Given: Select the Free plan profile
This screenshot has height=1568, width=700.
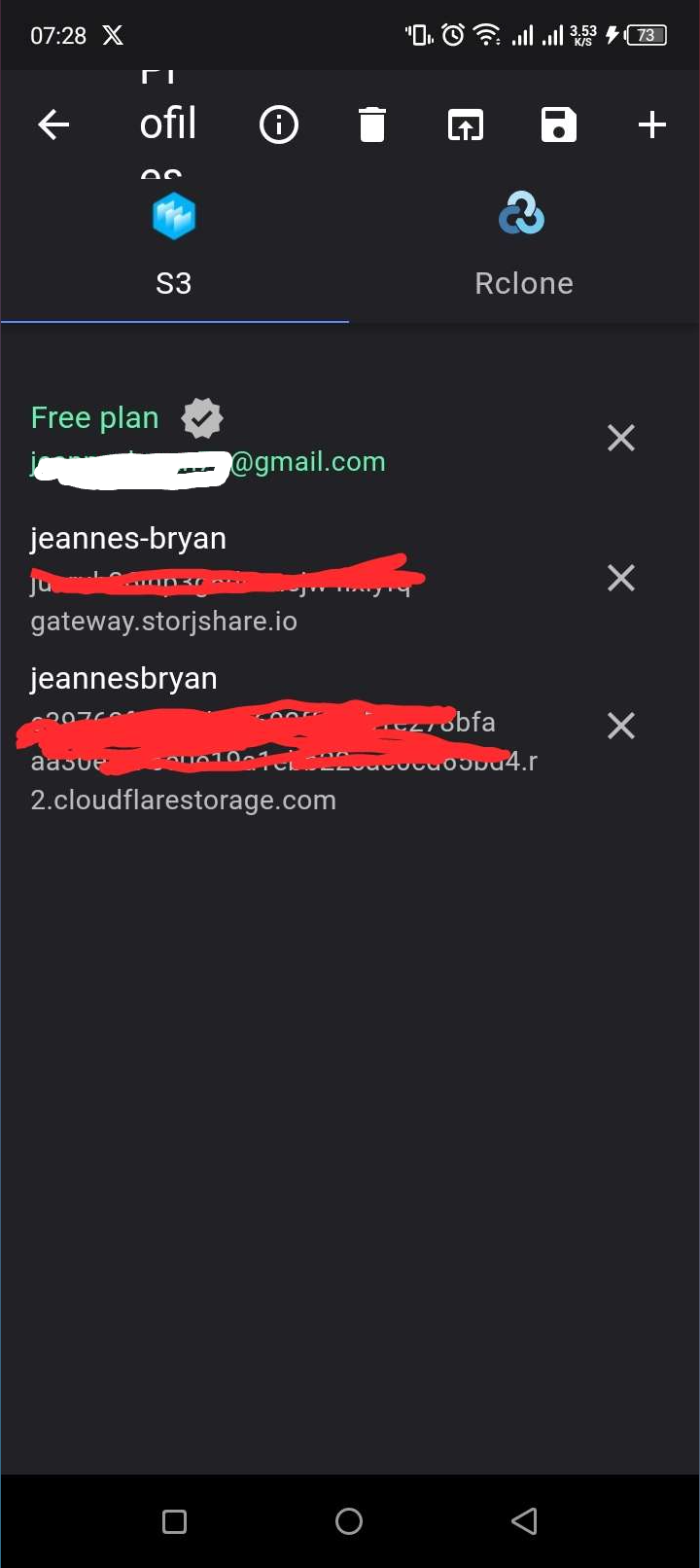Looking at the screenshot, I should pos(292,439).
